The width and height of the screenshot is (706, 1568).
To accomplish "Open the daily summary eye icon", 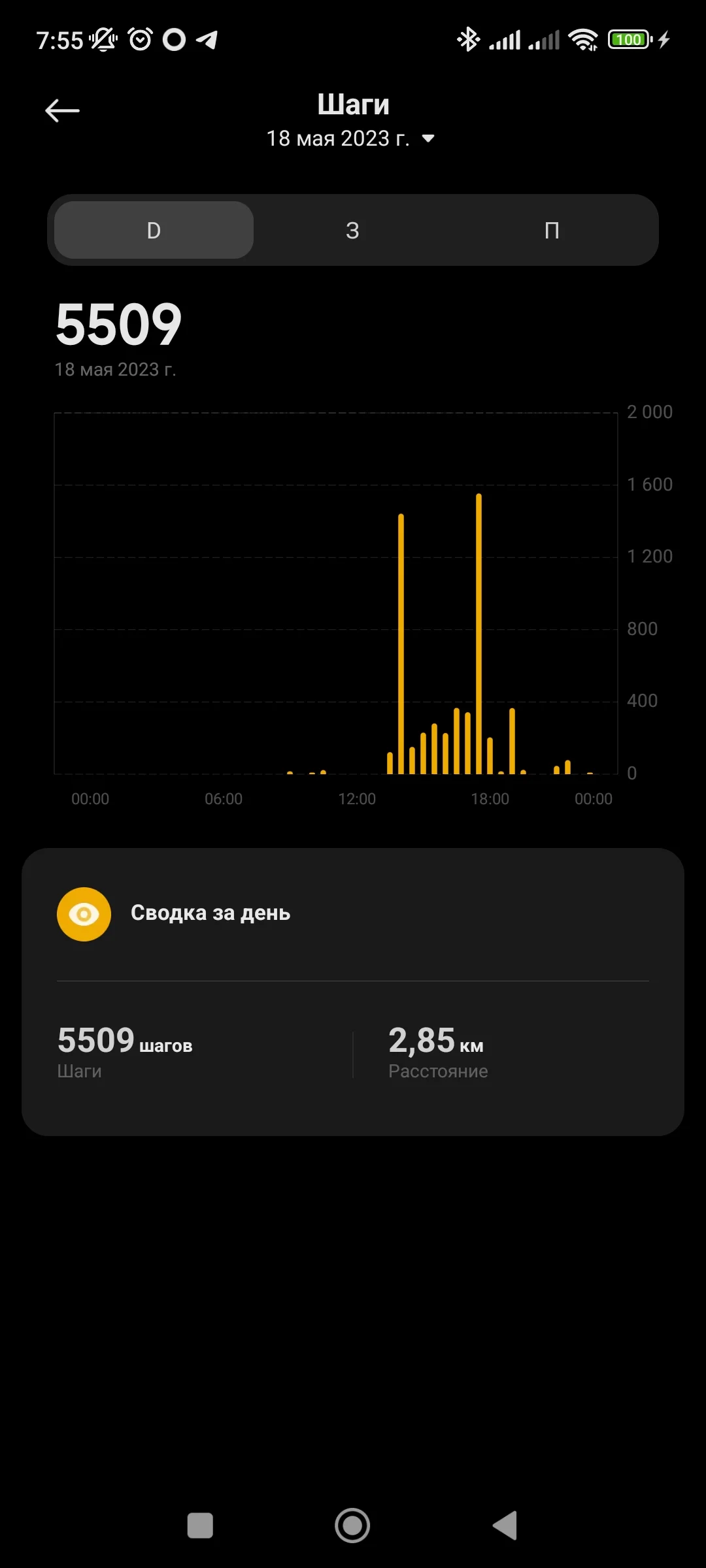I will pos(84,913).
